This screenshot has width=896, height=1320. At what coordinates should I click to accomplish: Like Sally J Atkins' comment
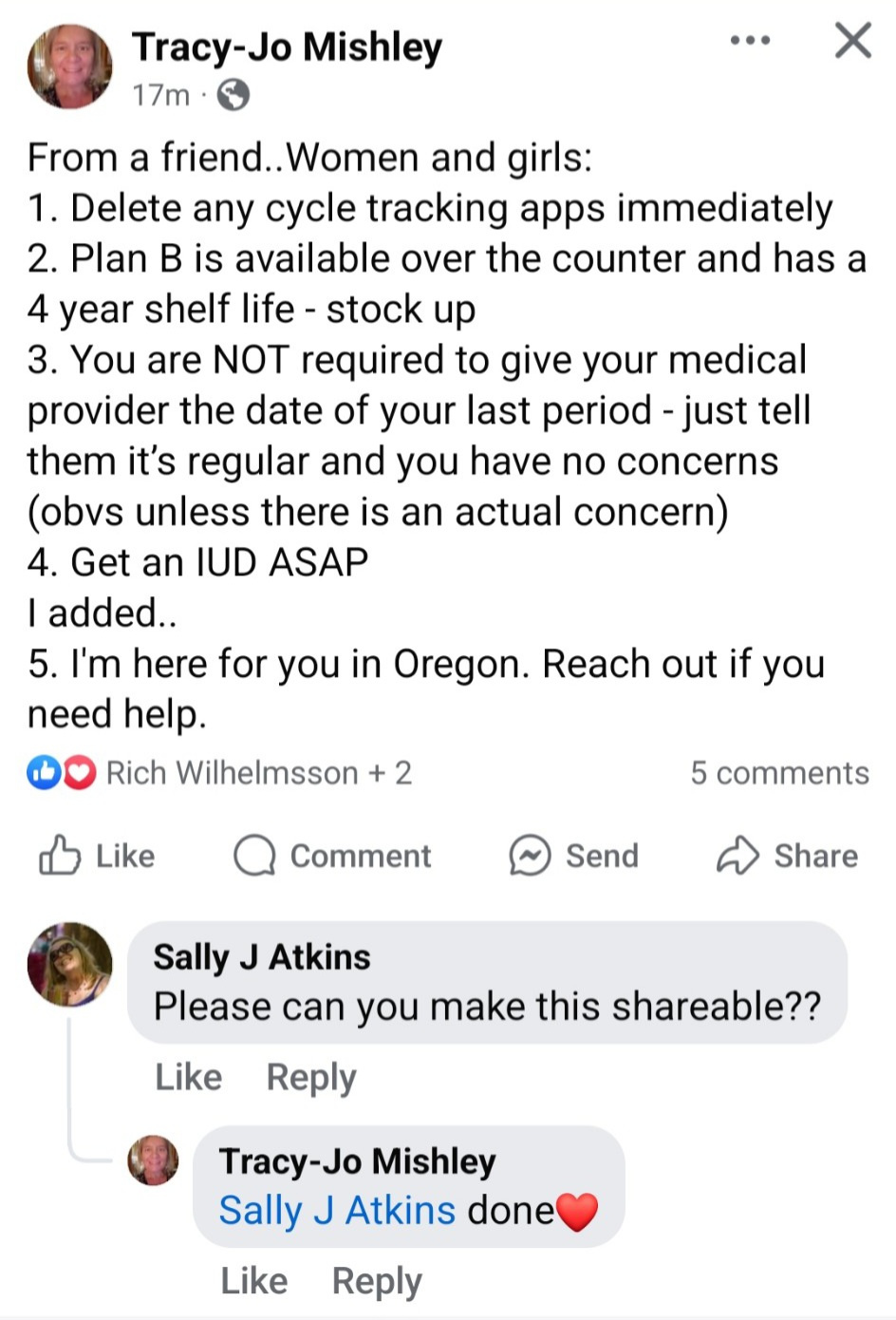coord(188,1078)
